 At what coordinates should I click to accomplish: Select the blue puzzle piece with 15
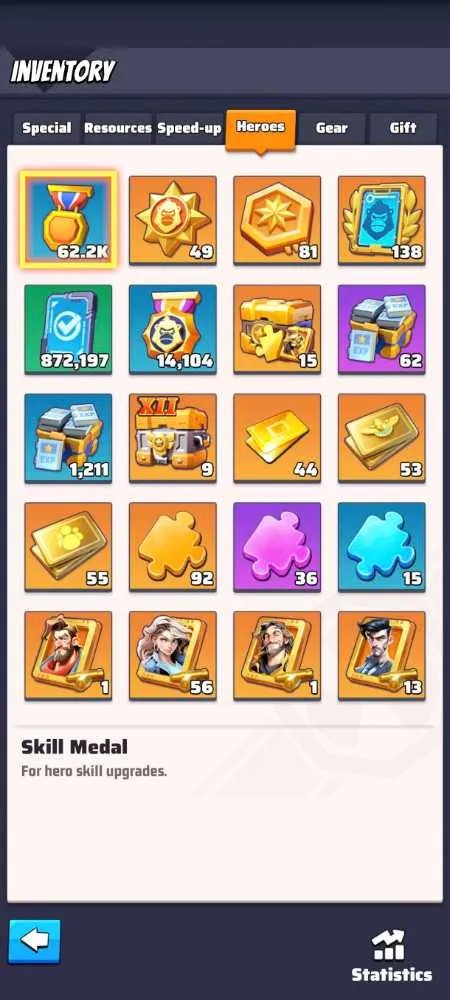(382, 547)
